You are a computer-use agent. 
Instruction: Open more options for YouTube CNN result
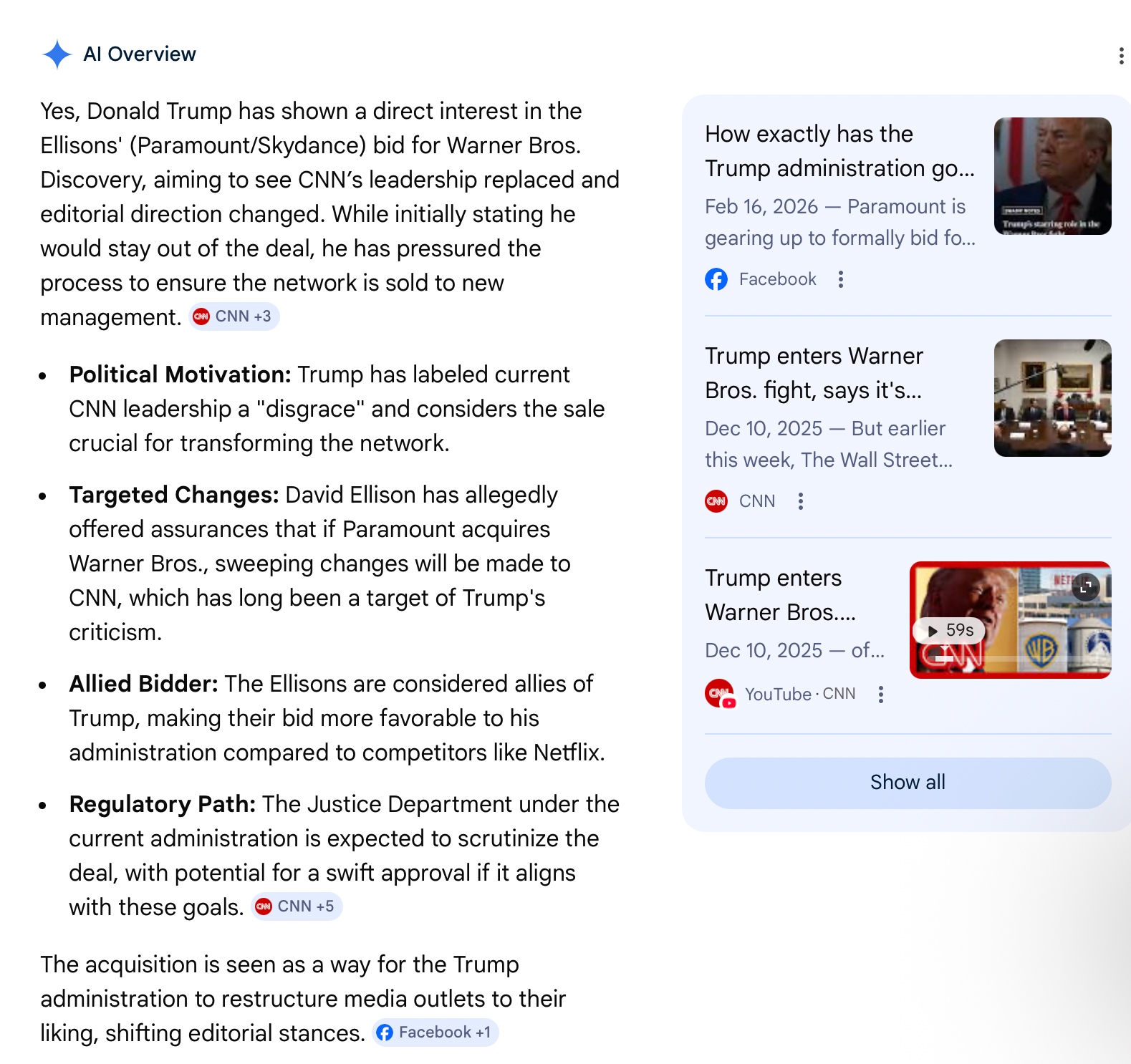(881, 694)
